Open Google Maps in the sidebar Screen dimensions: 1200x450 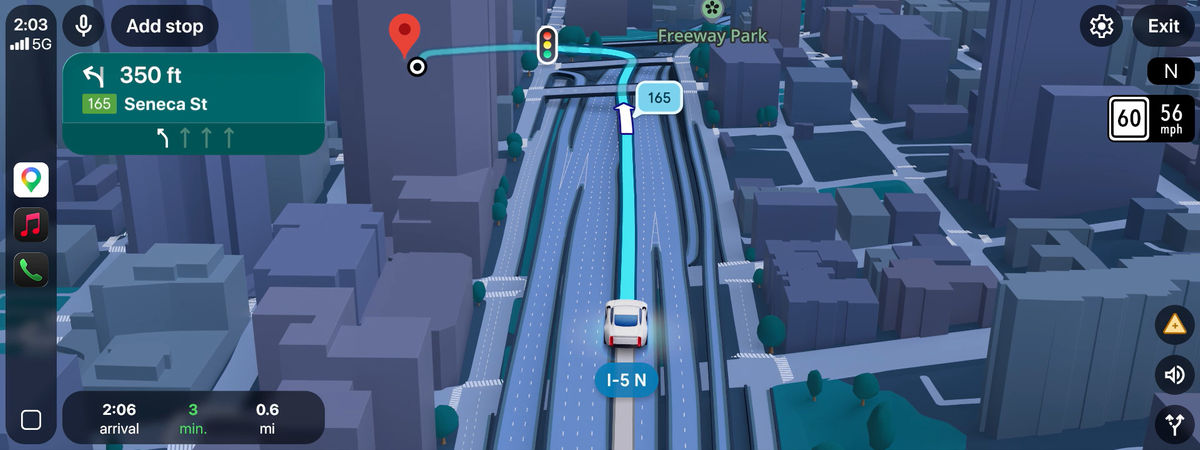click(31, 180)
